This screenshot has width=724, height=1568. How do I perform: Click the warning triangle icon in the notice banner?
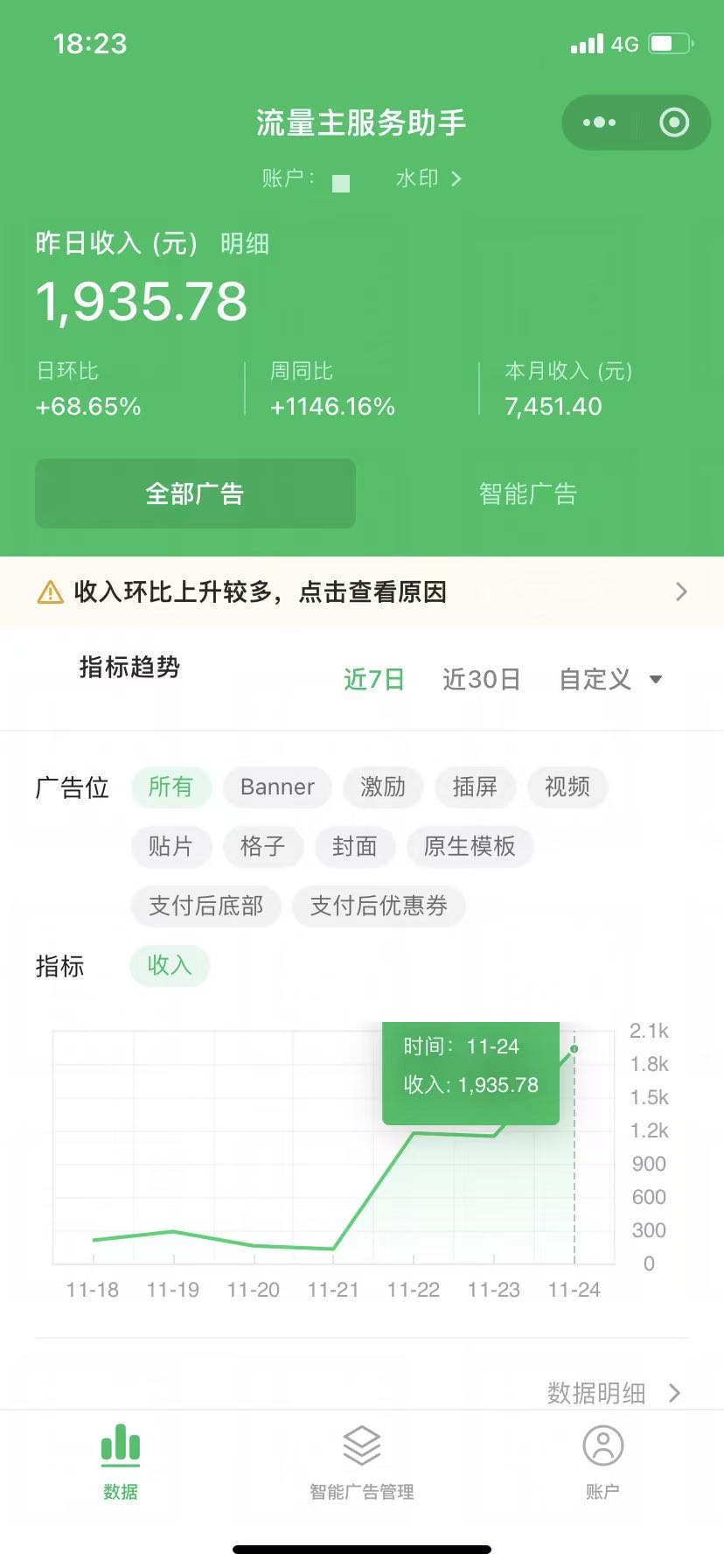tap(50, 591)
